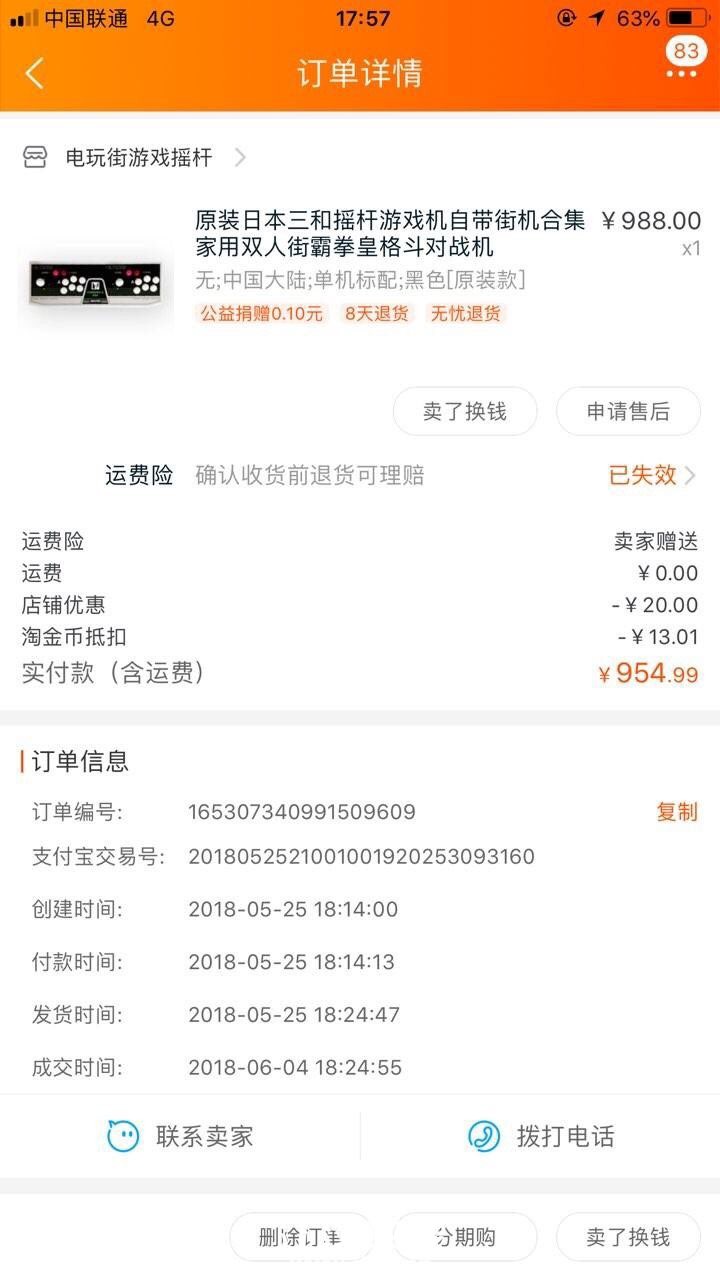Call the seller with 拨打电话
This screenshot has height=1280, width=720.
click(540, 1136)
